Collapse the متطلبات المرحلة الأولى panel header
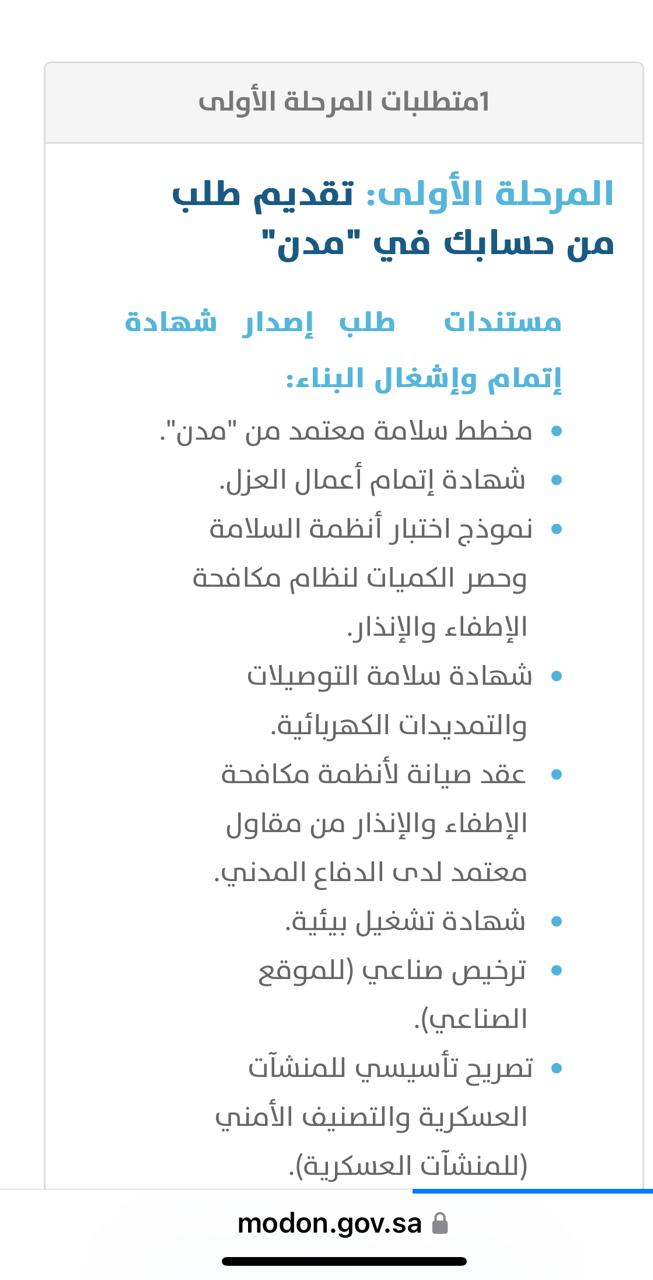The width and height of the screenshot is (653, 1280). 343,102
